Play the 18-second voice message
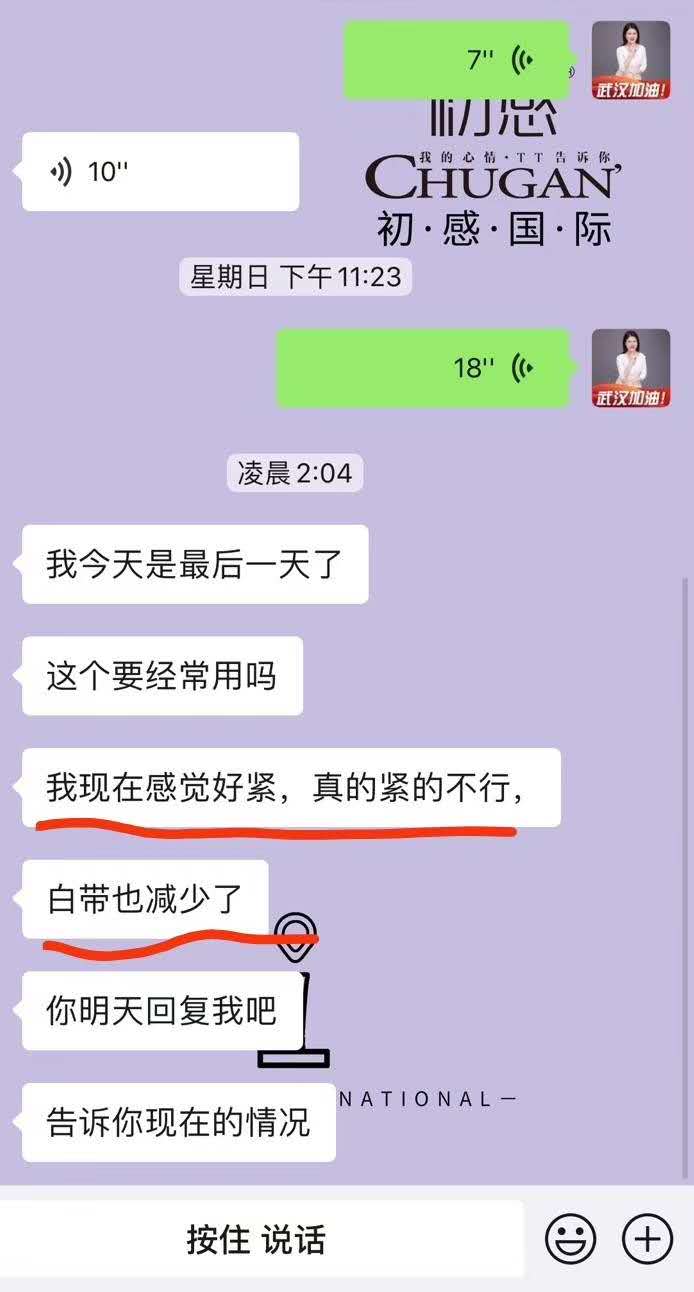 [422, 368]
